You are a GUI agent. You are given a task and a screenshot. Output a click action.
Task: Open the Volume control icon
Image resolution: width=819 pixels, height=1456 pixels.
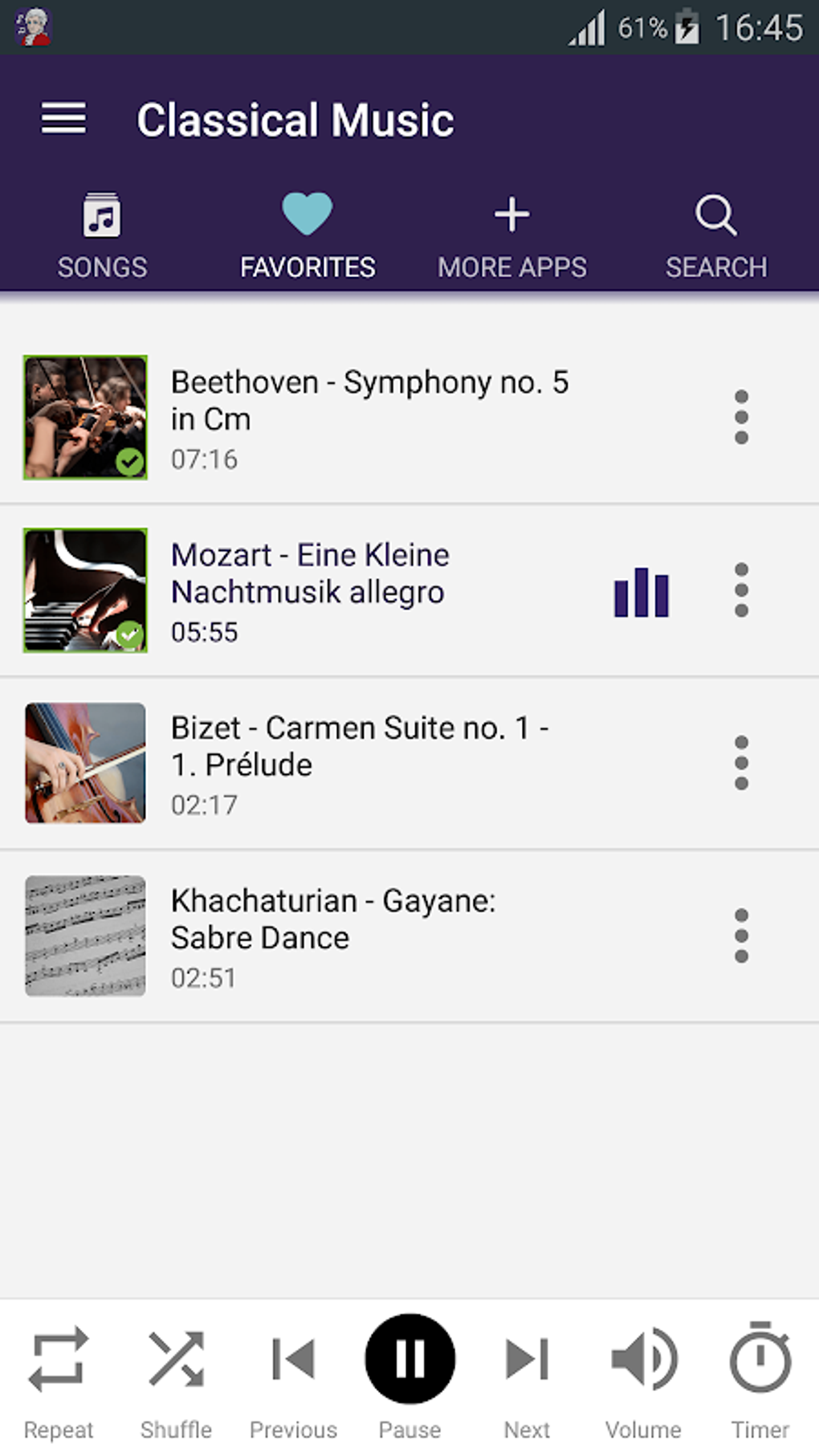(642, 1357)
